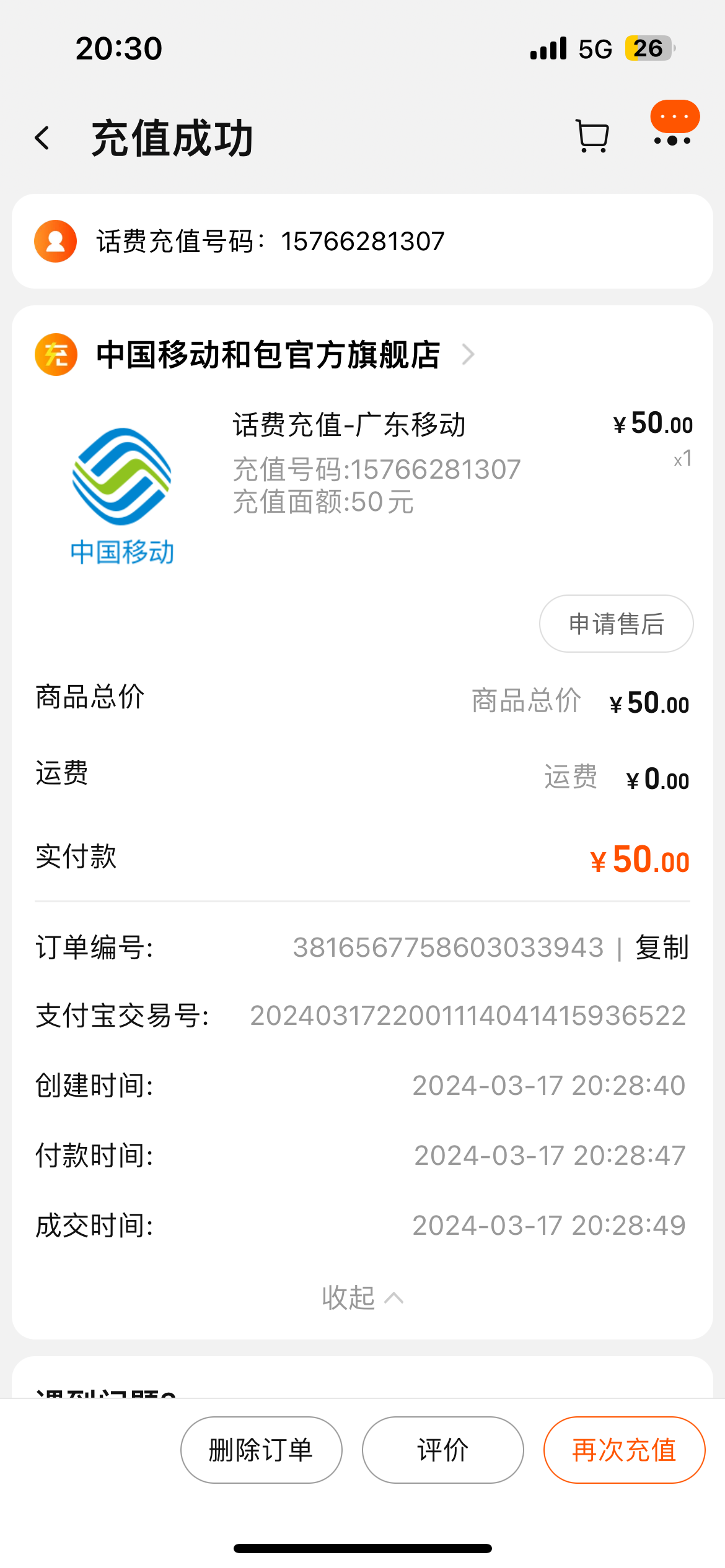The height and width of the screenshot is (1568, 725).
Task: Tap the back arrow to exit order page
Action: [42, 136]
